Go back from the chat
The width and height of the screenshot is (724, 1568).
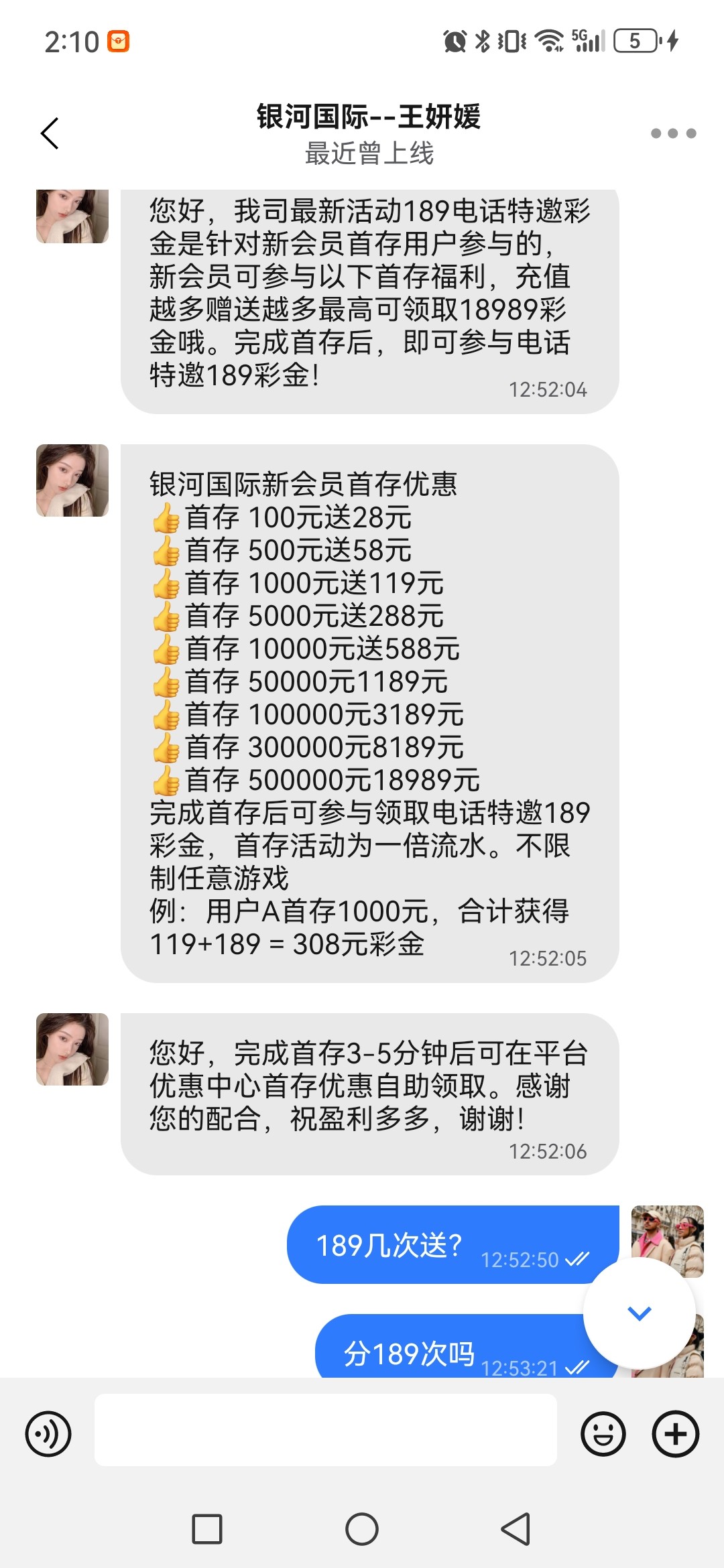coord(50,133)
